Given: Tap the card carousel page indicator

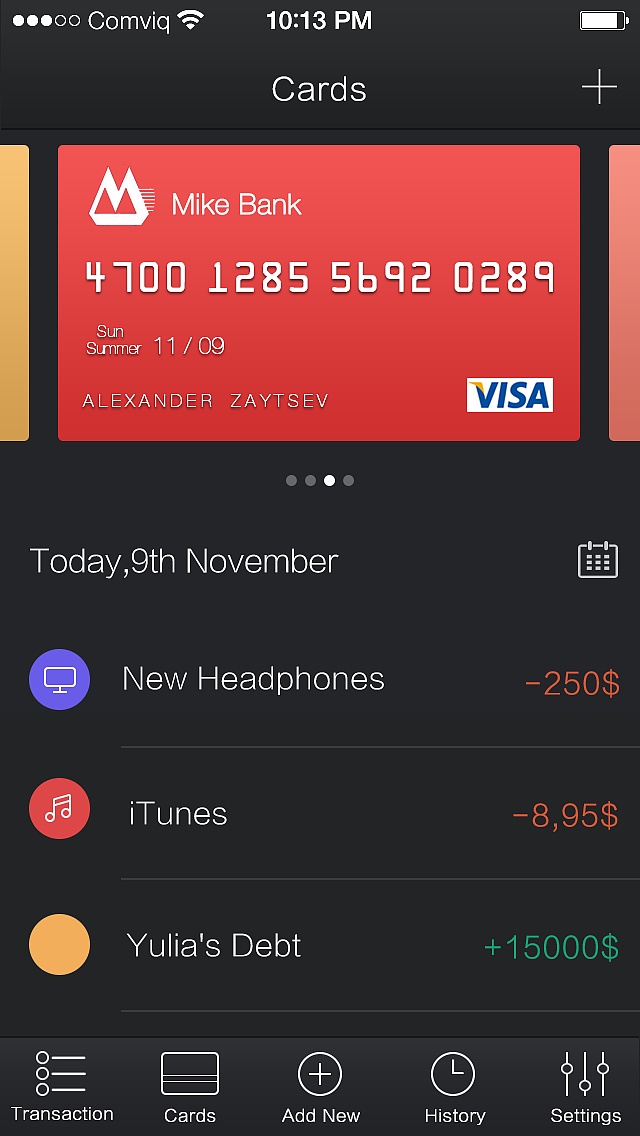Looking at the screenshot, I should coord(320,481).
